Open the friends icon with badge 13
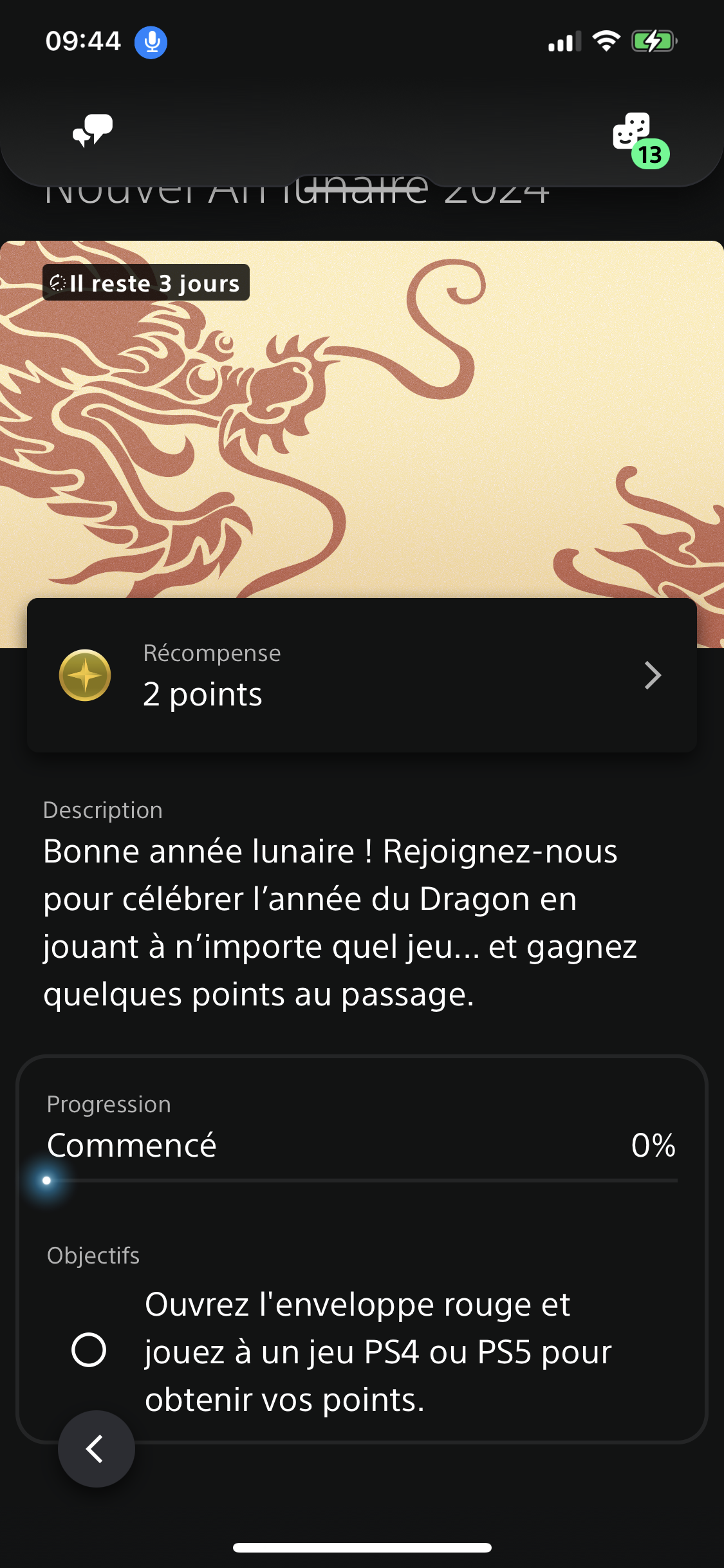This screenshot has height=1568, width=724. point(633,134)
